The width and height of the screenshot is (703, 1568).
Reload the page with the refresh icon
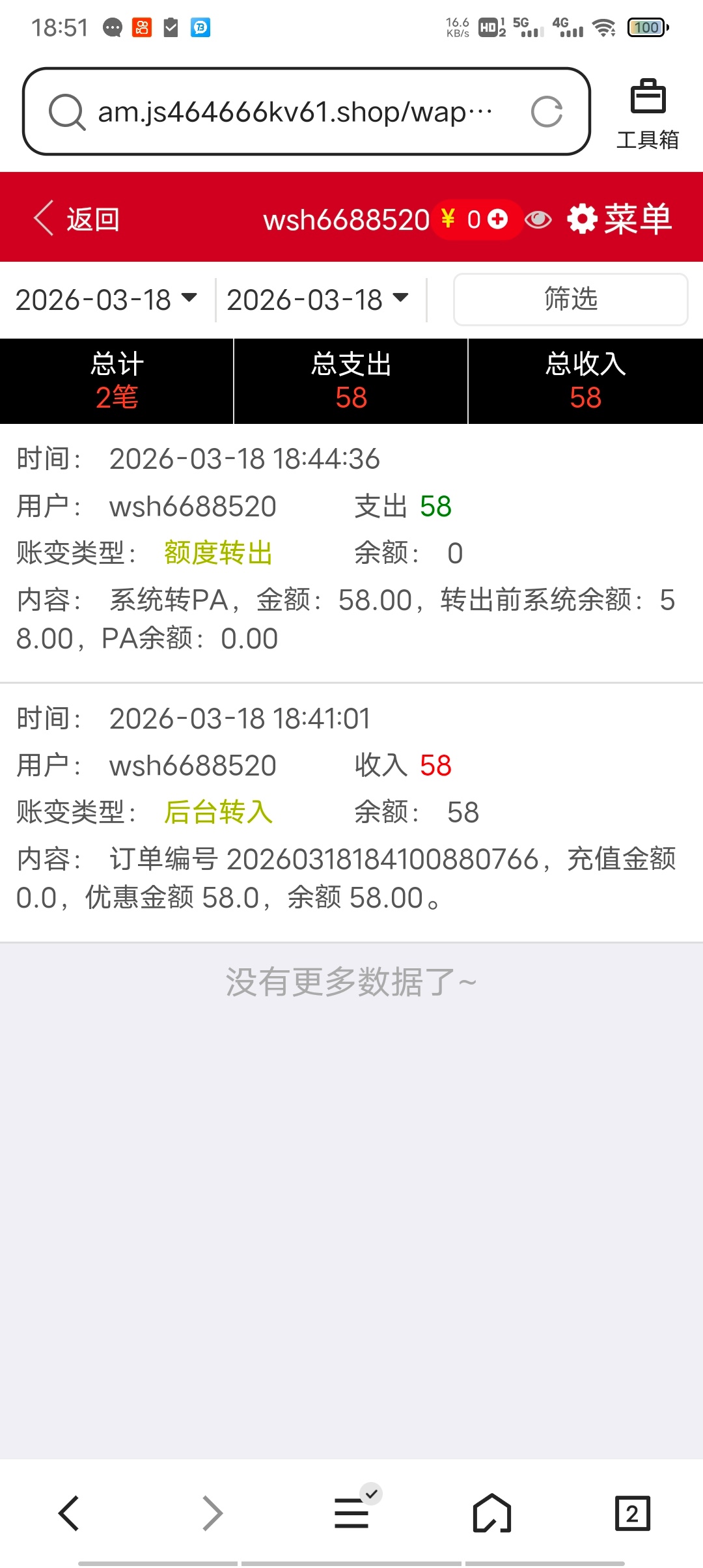click(x=546, y=112)
